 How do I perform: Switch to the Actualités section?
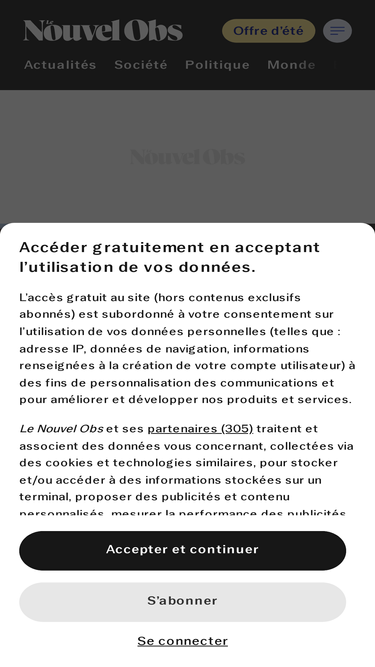point(60,65)
